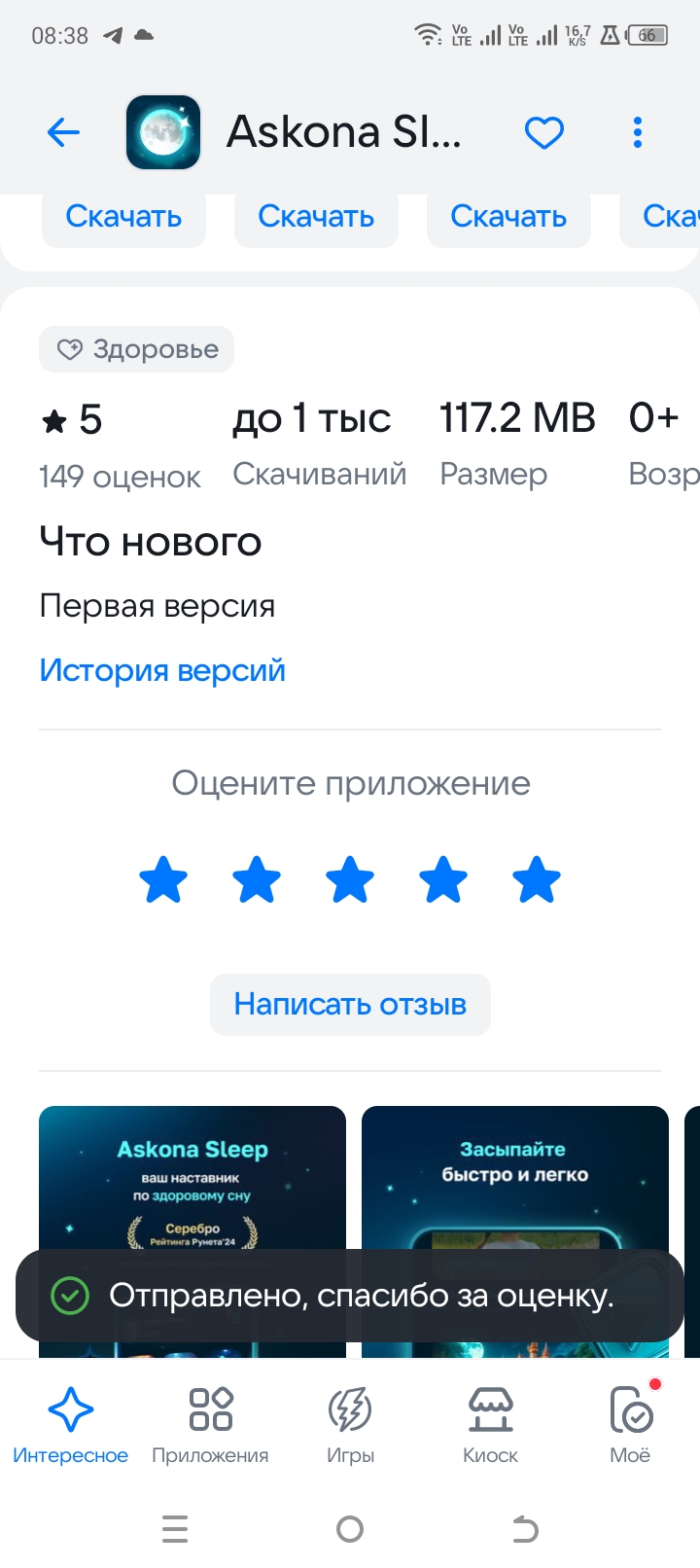Switch to the Приложения tab

click(x=210, y=1425)
